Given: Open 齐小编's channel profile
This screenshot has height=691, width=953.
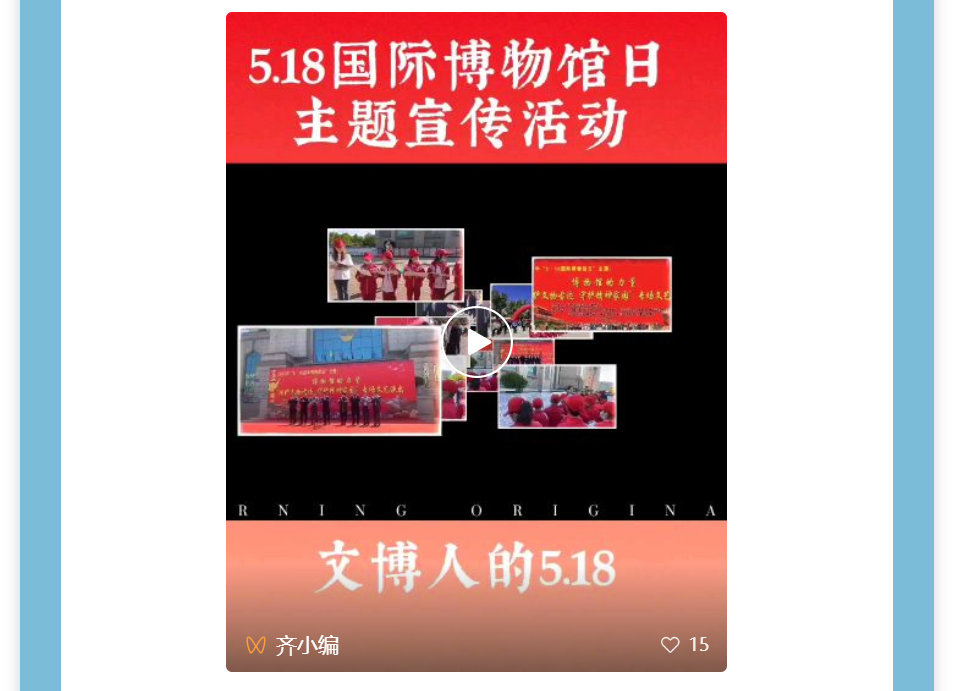Looking at the screenshot, I should tap(306, 645).
